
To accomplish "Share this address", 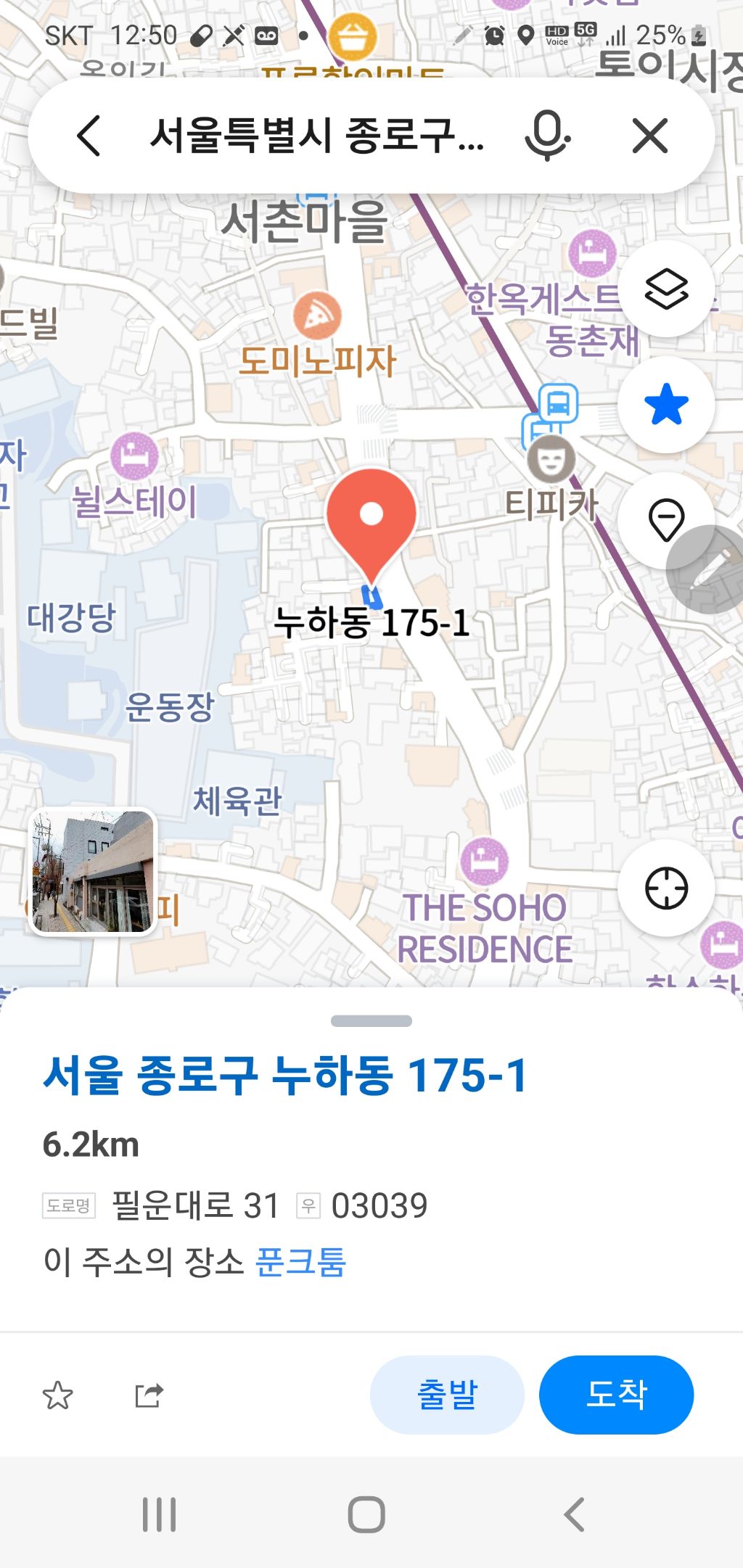I will (x=149, y=1395).
